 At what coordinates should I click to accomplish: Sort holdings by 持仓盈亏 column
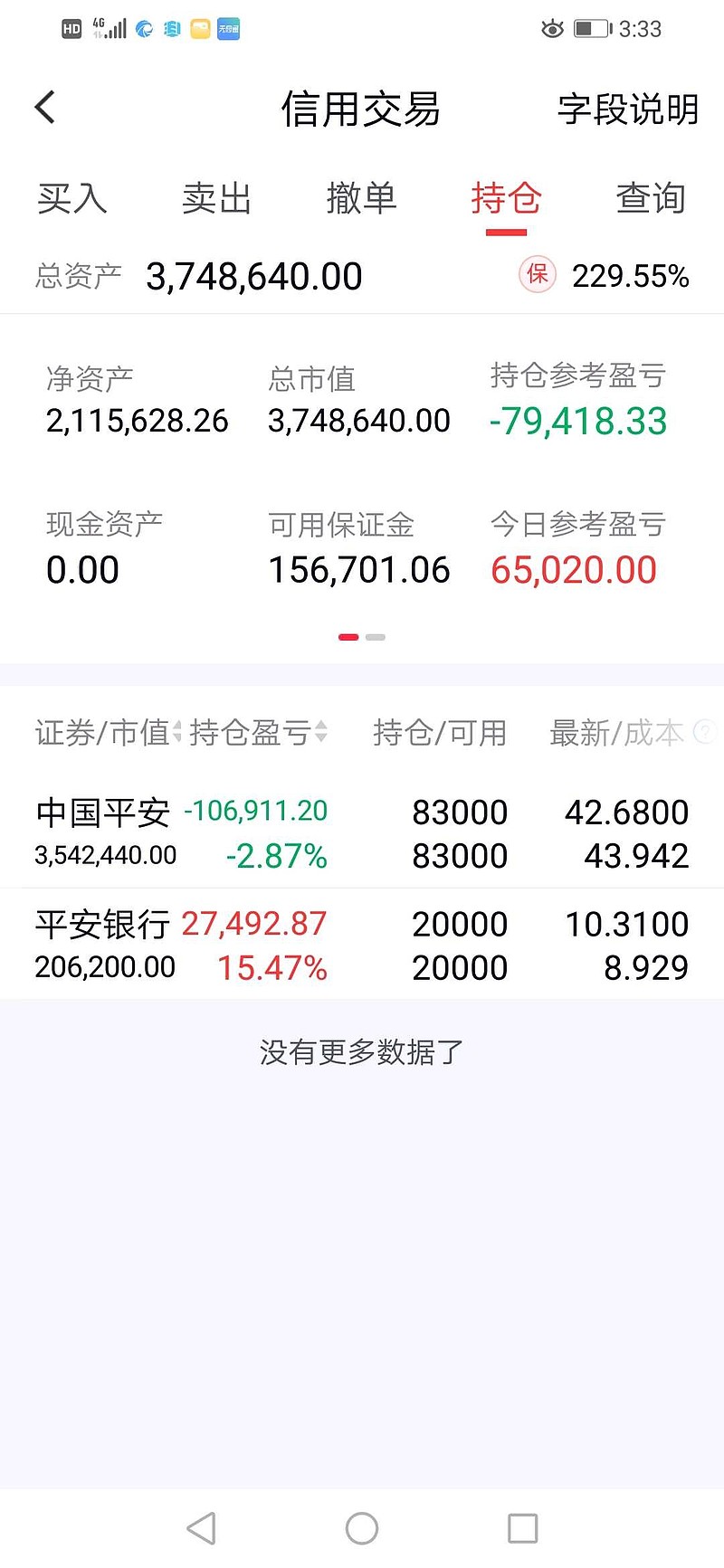click(259, 732)
